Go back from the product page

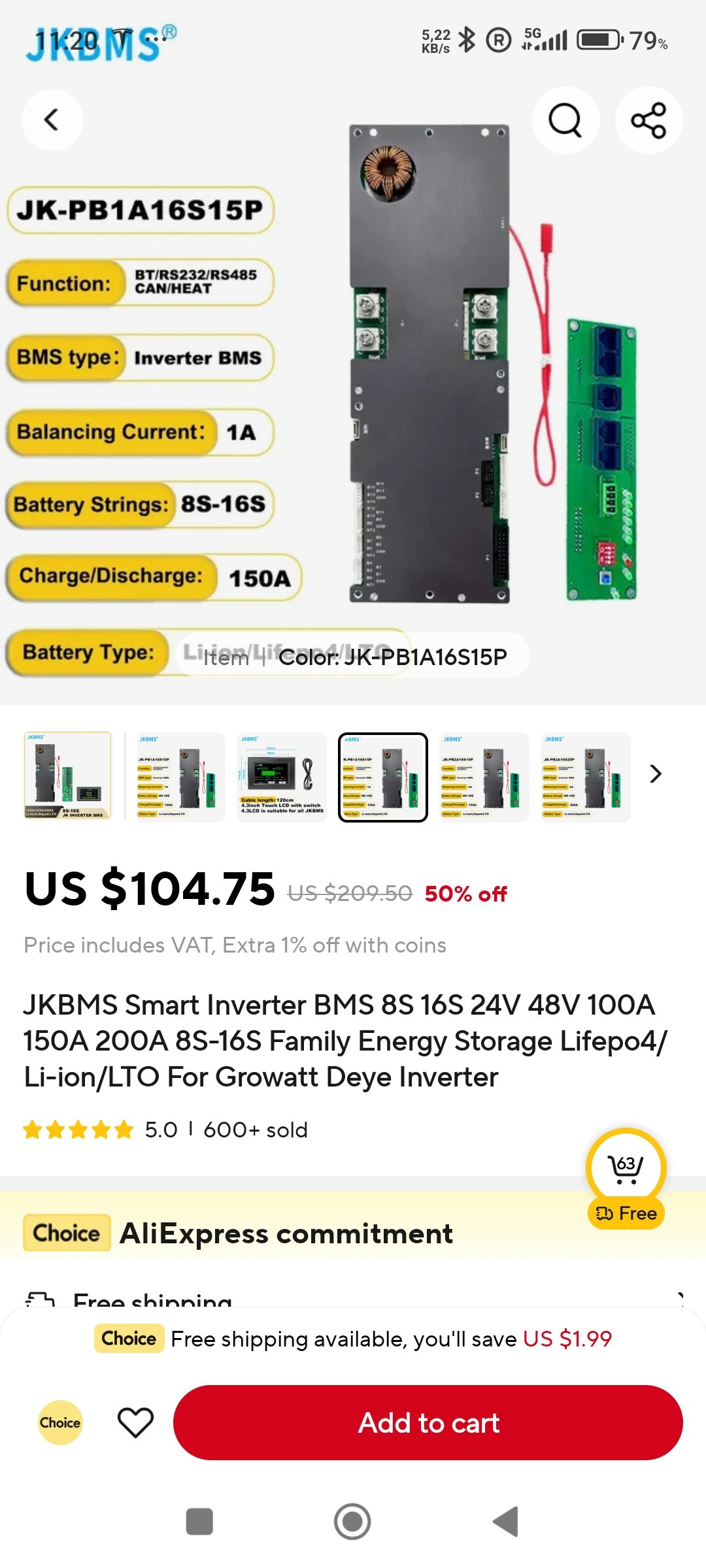52,120
